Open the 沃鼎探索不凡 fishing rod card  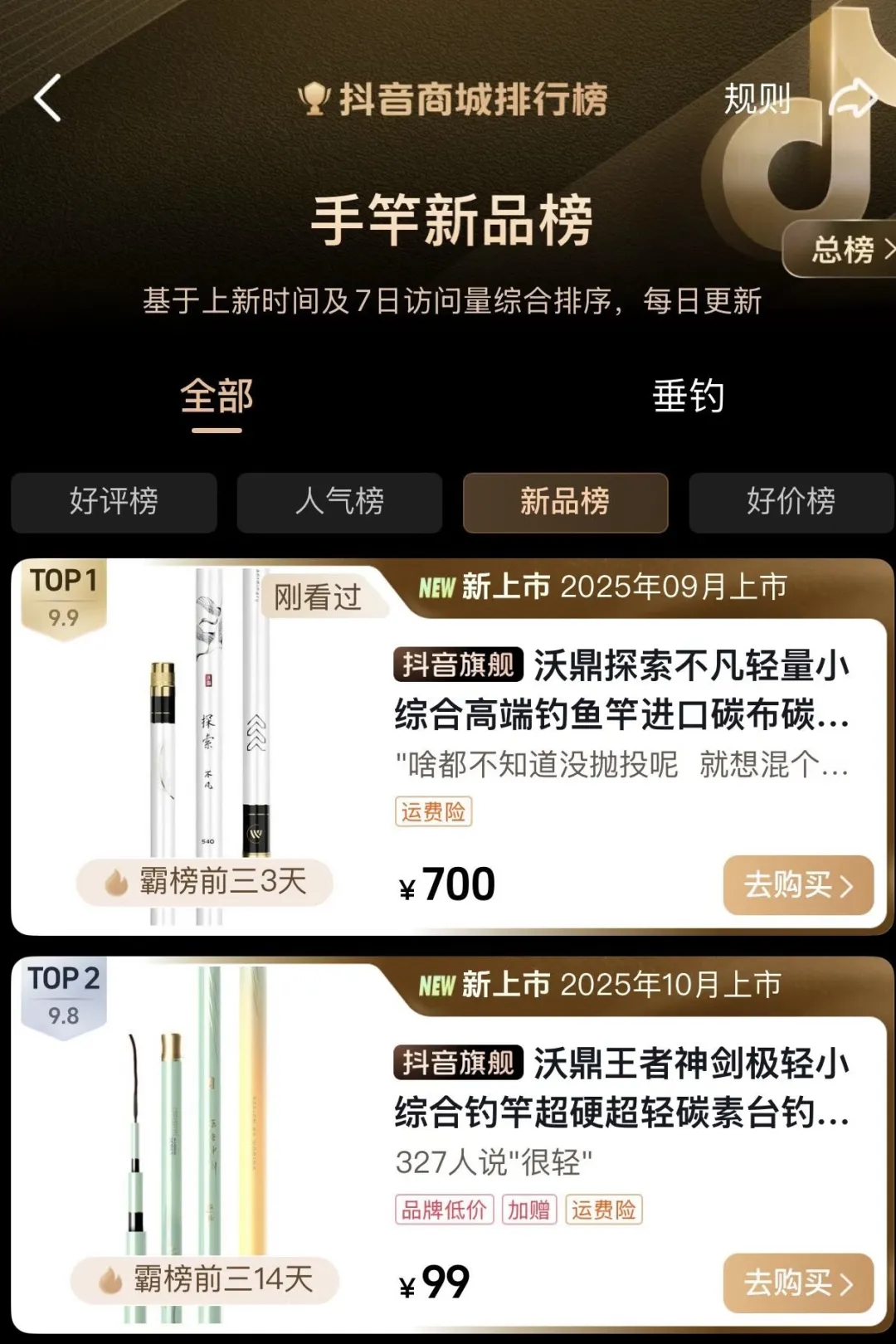point(621,690)
